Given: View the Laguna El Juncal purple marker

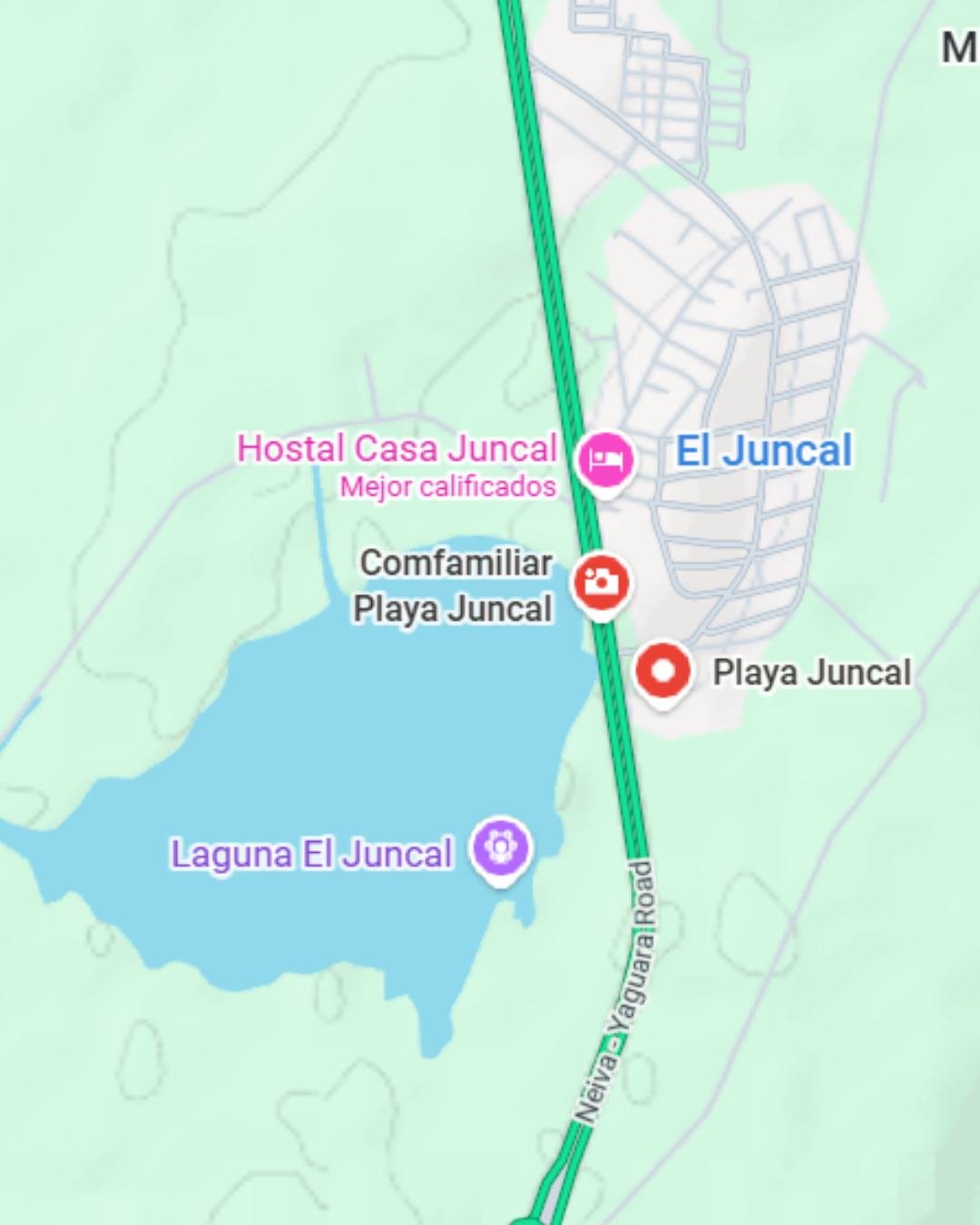Looking at the screenshot, I should point(500,848).
